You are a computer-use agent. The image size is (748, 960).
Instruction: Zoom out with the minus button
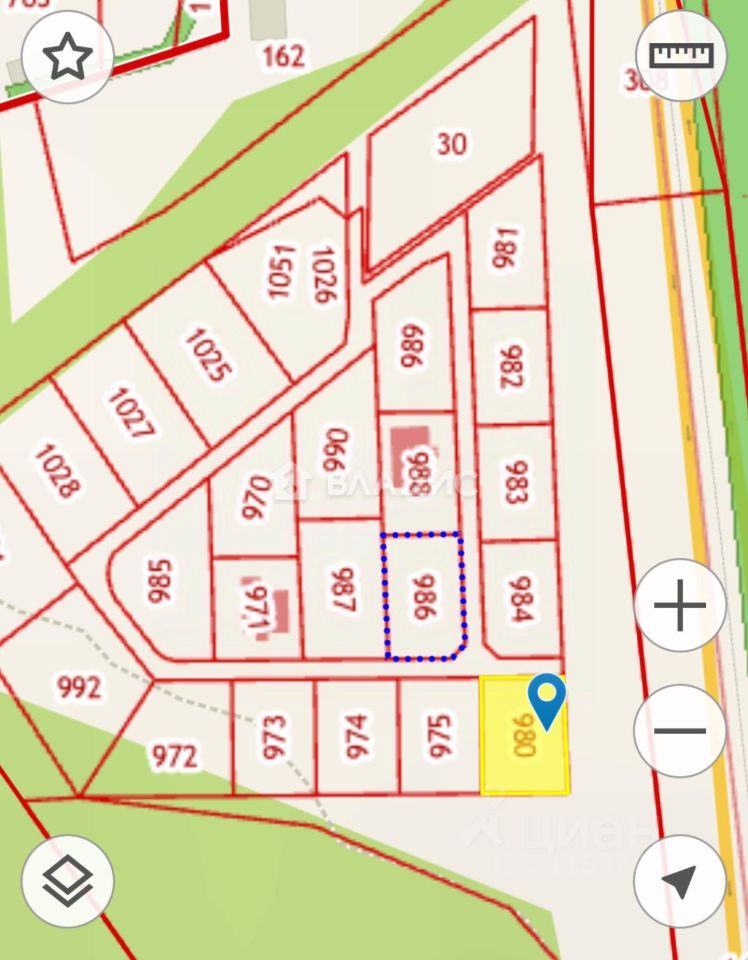click(680, 730)
